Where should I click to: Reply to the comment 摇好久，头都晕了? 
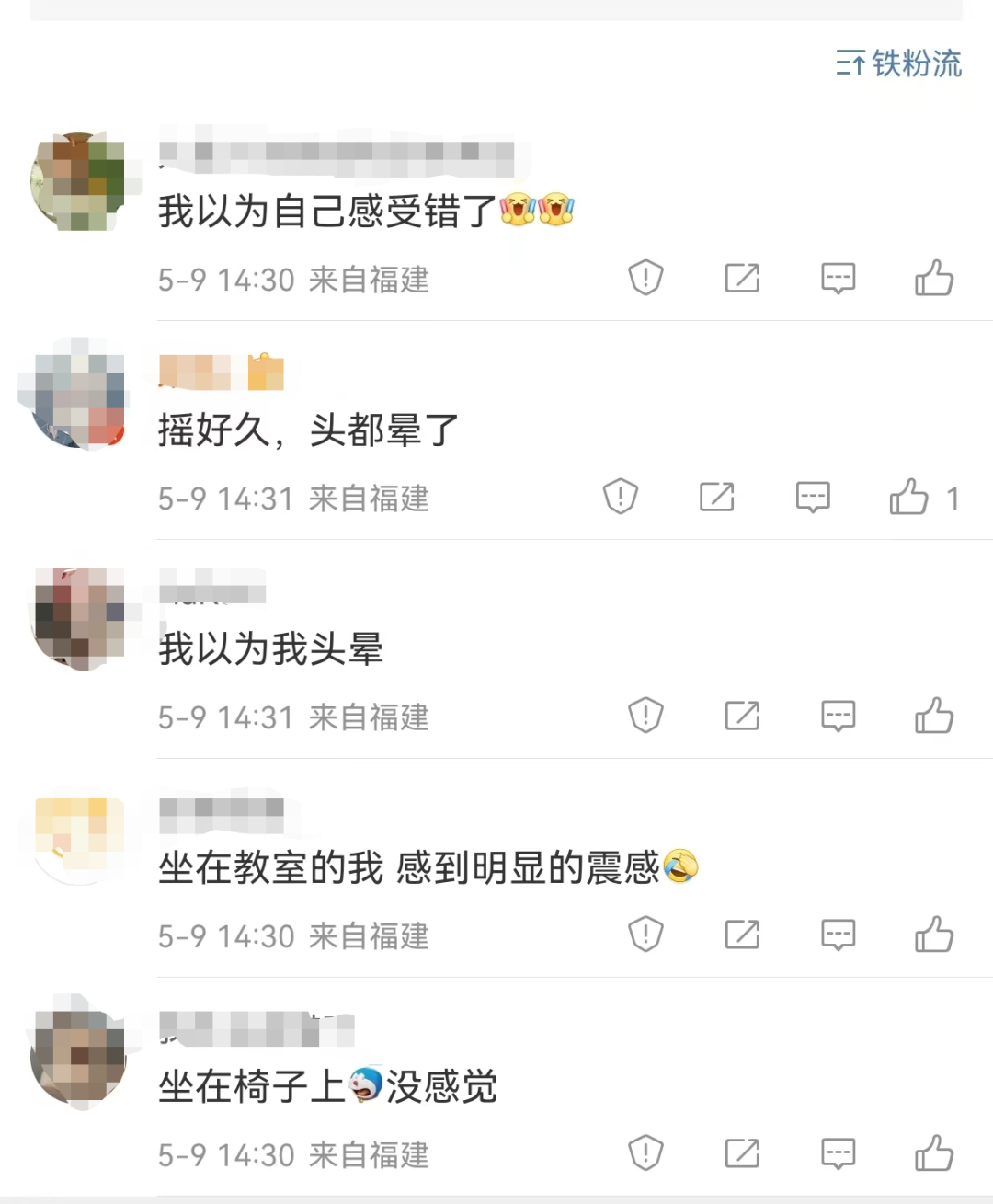[x=813, y=497]
